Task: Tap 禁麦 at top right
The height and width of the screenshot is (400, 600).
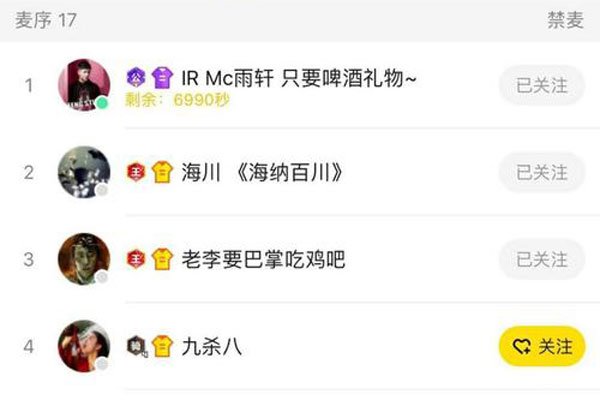Action: point(565,20)
